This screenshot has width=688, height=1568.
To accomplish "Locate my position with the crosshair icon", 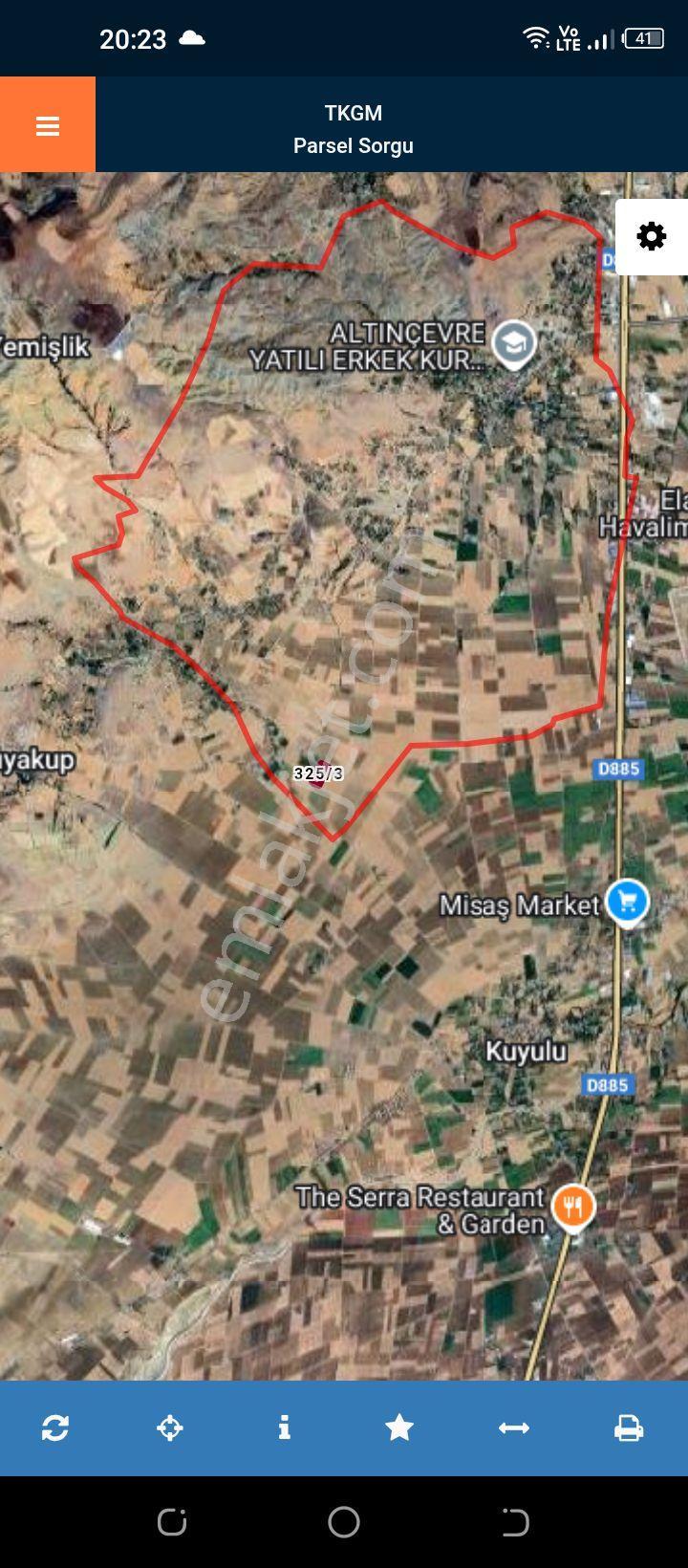I will [170, 1428].
